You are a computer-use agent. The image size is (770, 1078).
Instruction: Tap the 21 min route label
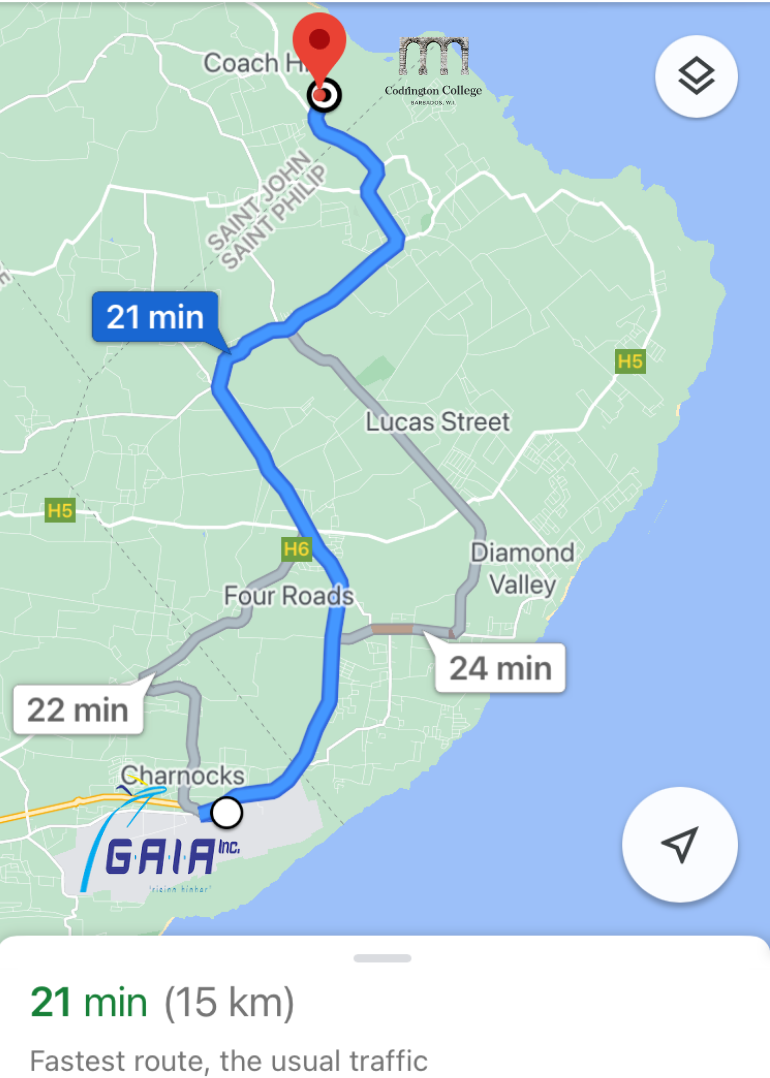(155, 317)
